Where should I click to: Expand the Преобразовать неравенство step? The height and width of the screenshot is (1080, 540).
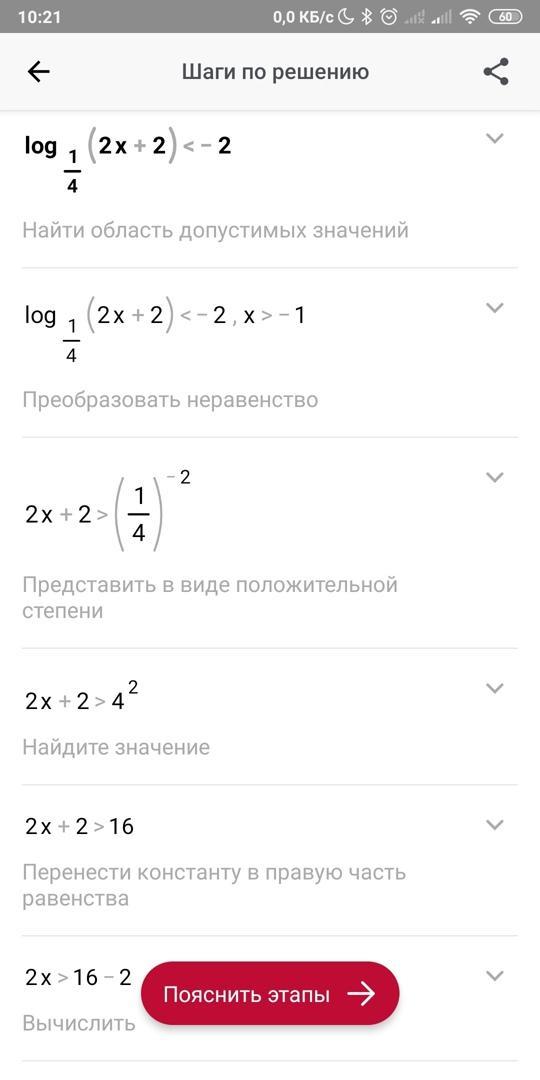tap(495, 308)
